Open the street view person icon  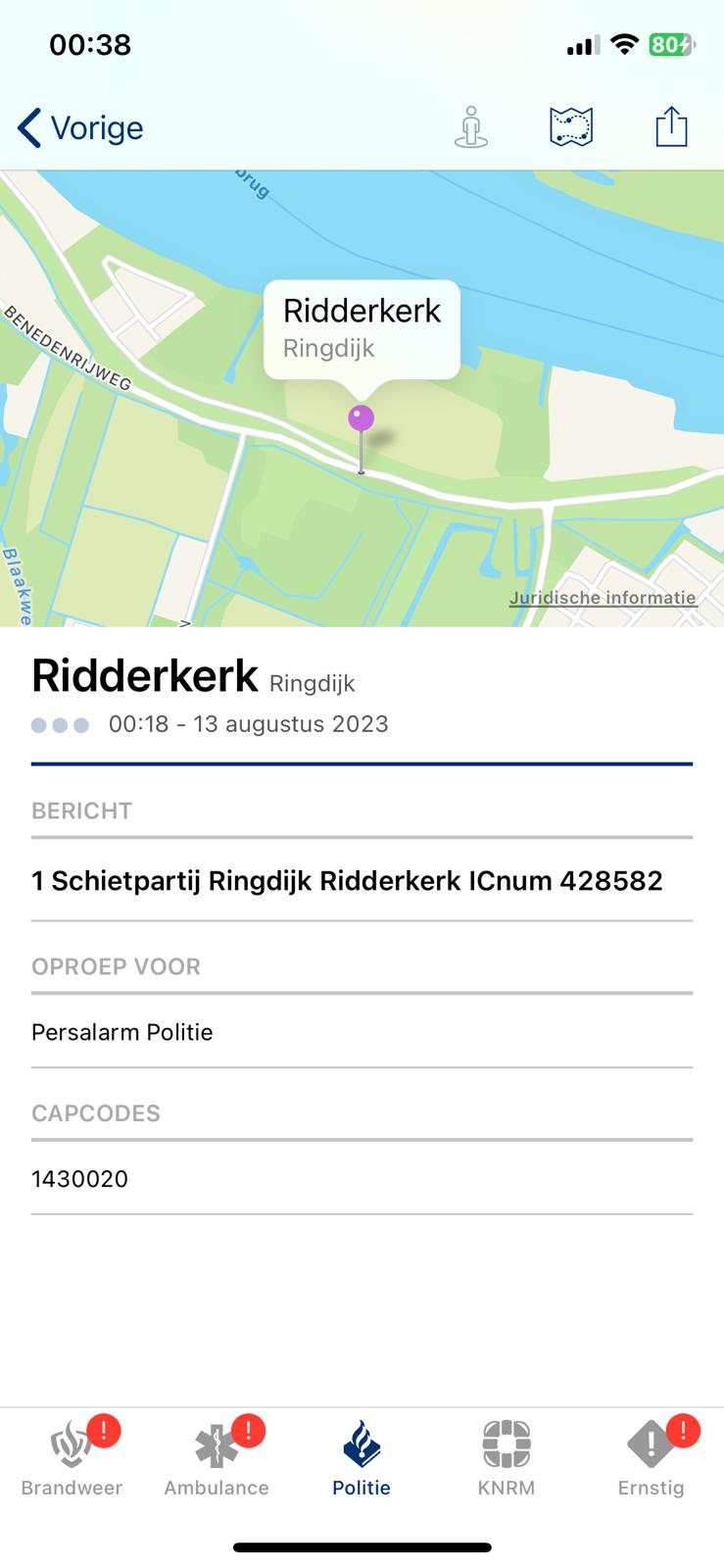point(471,127)
